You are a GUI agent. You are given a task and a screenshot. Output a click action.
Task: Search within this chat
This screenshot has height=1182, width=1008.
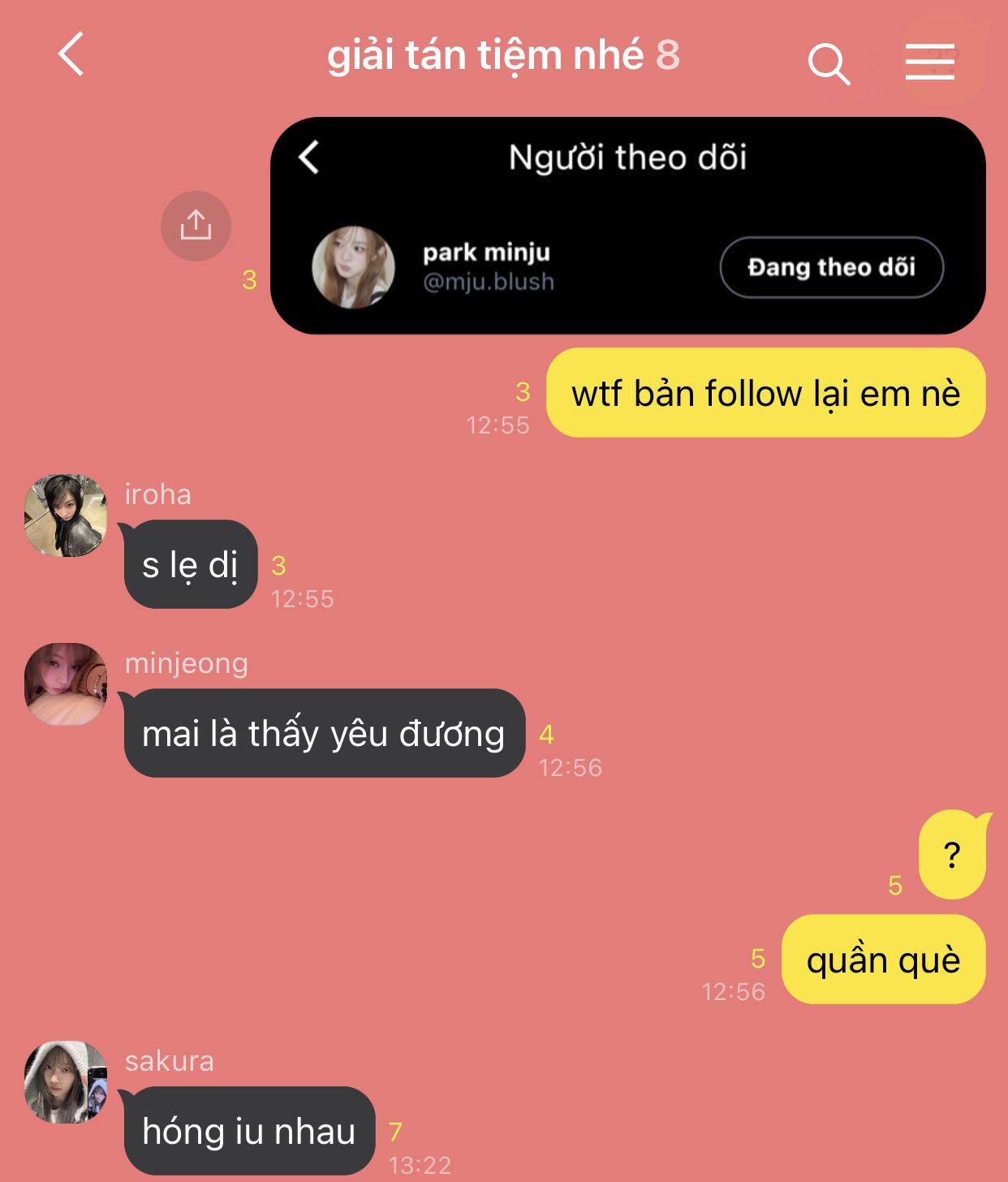point(829,63)
